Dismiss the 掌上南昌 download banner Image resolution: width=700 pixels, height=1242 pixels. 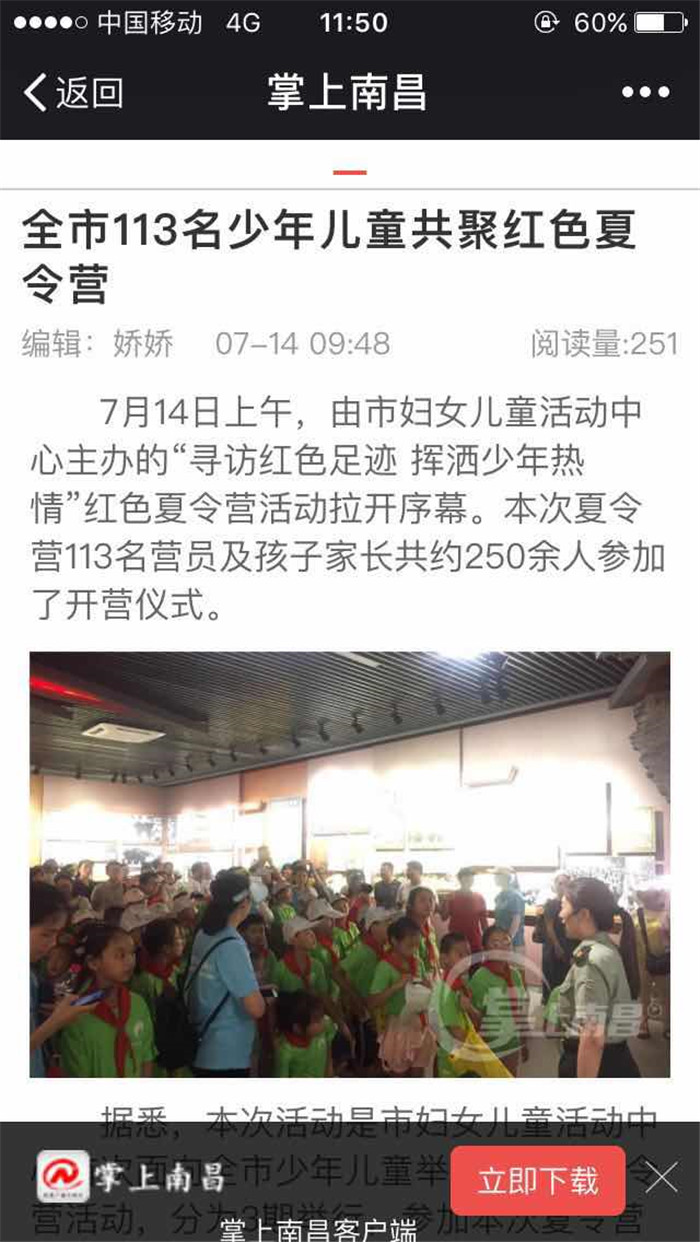(x=662, y=1178)
